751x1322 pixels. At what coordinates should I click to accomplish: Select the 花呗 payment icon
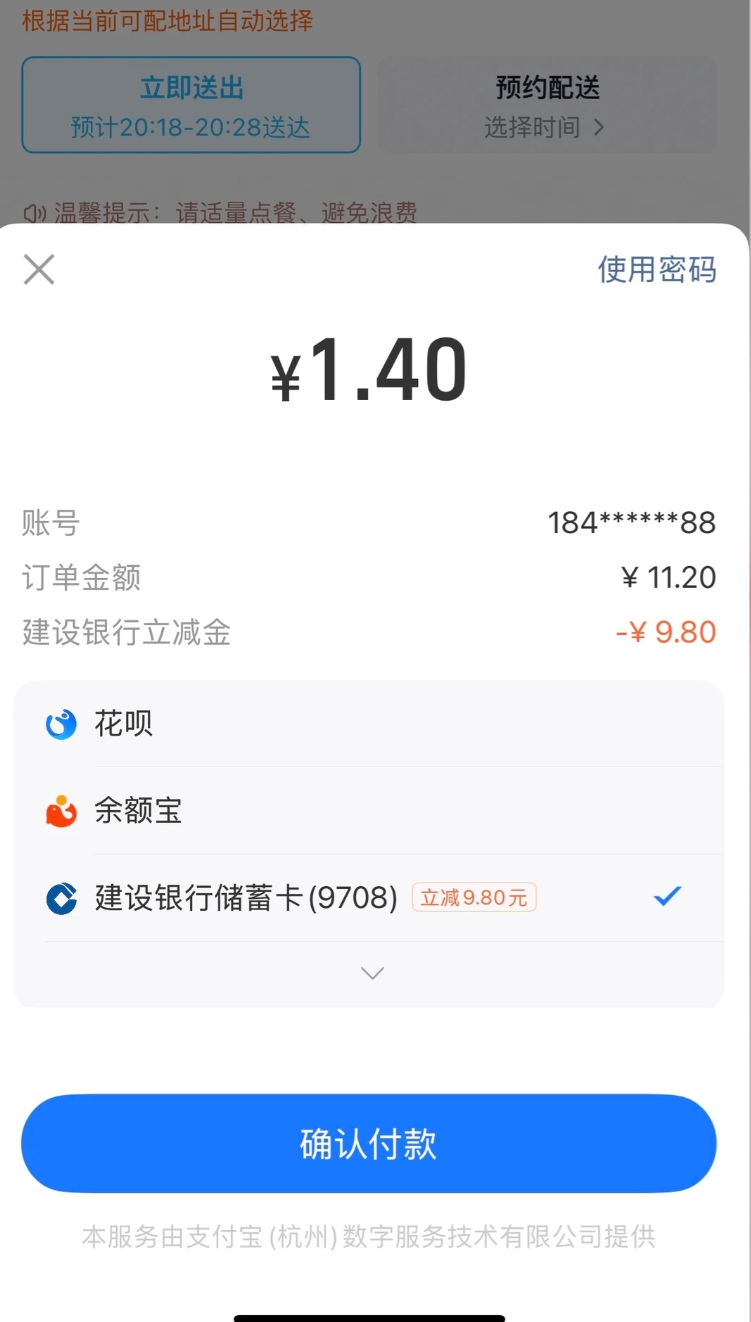coord(60,724)
